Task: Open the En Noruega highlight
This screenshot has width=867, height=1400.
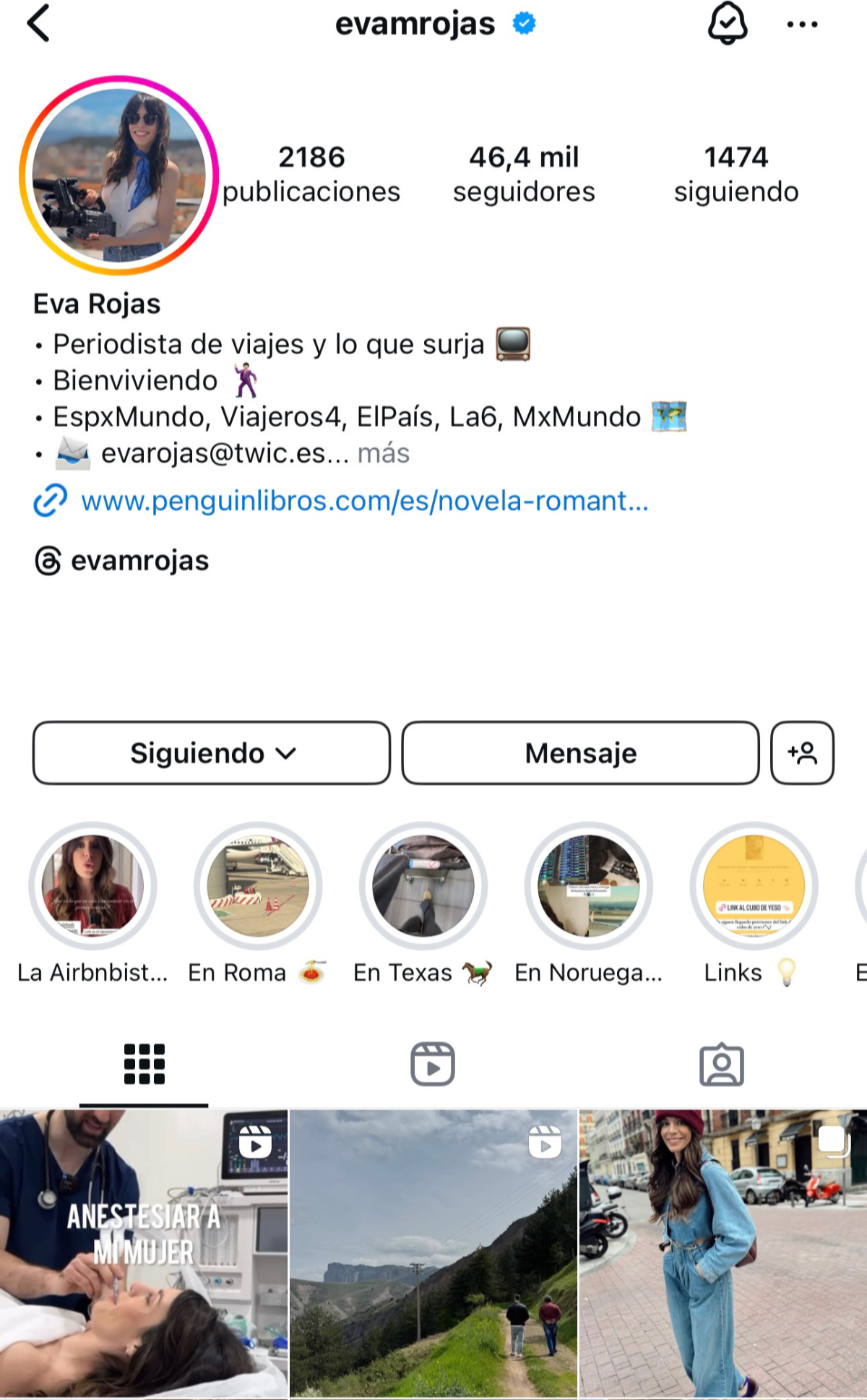Action: coord(588,886)
